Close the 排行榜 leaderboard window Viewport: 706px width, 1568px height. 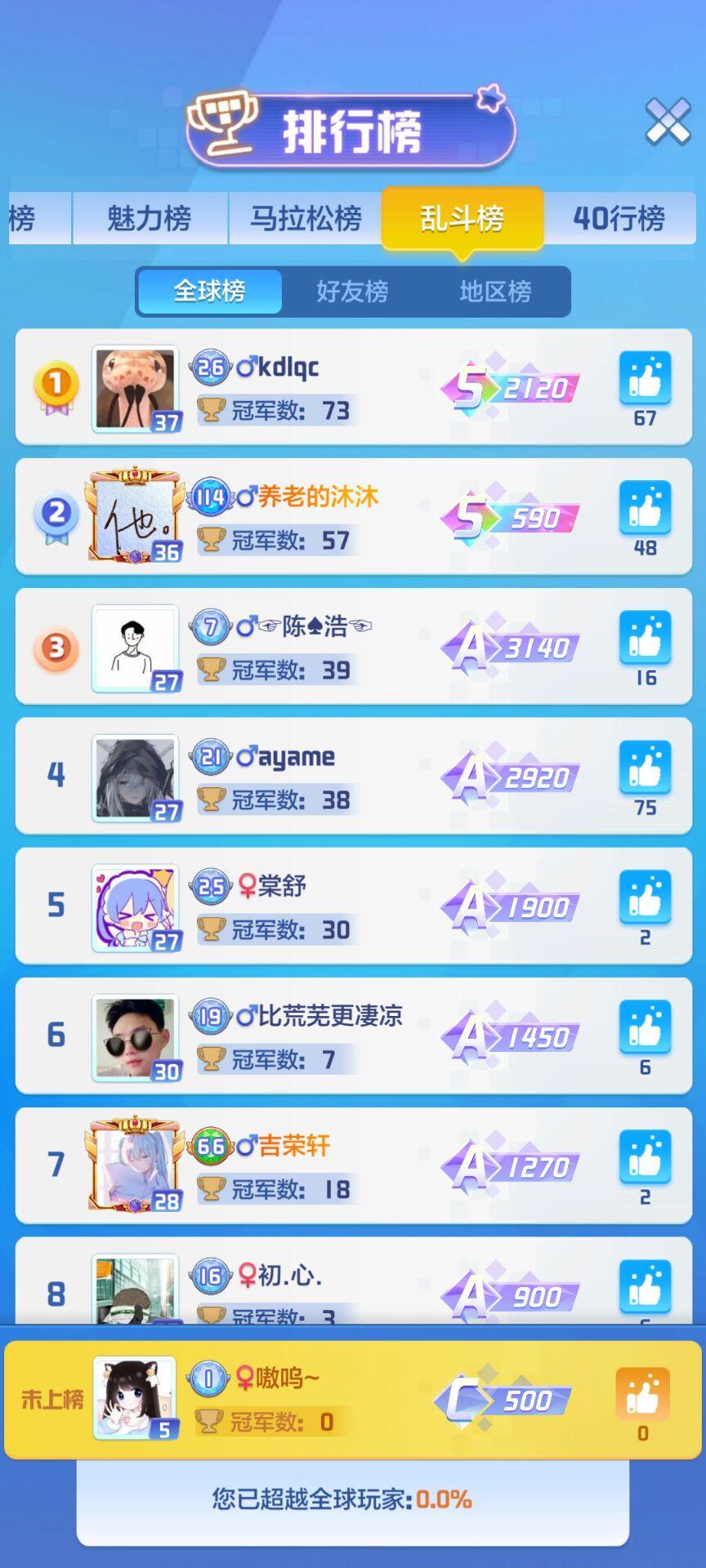coord(668,122)
